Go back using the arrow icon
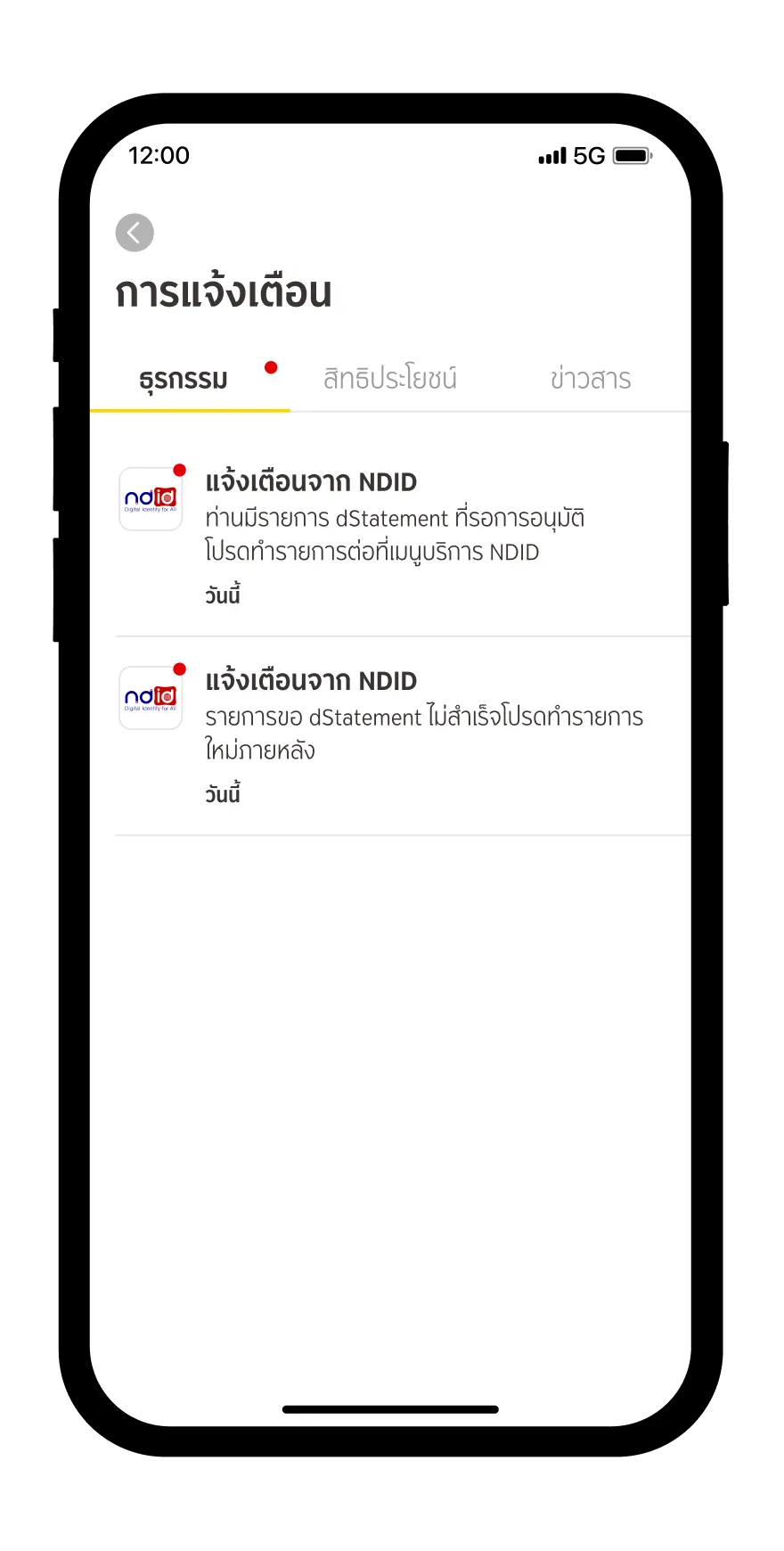The height and width of the screenshot is (1551, 784). pos(135,233)
